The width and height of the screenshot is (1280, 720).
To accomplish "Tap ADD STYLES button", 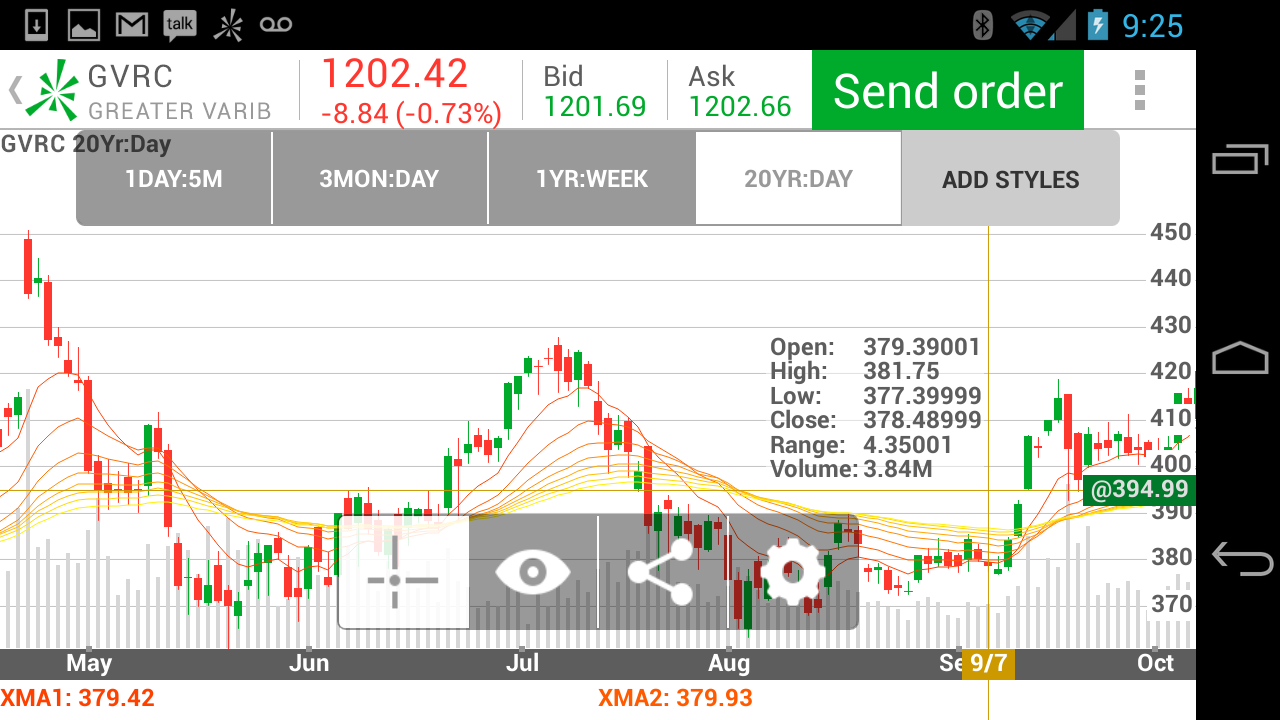I will click(x=1010, y=179).
